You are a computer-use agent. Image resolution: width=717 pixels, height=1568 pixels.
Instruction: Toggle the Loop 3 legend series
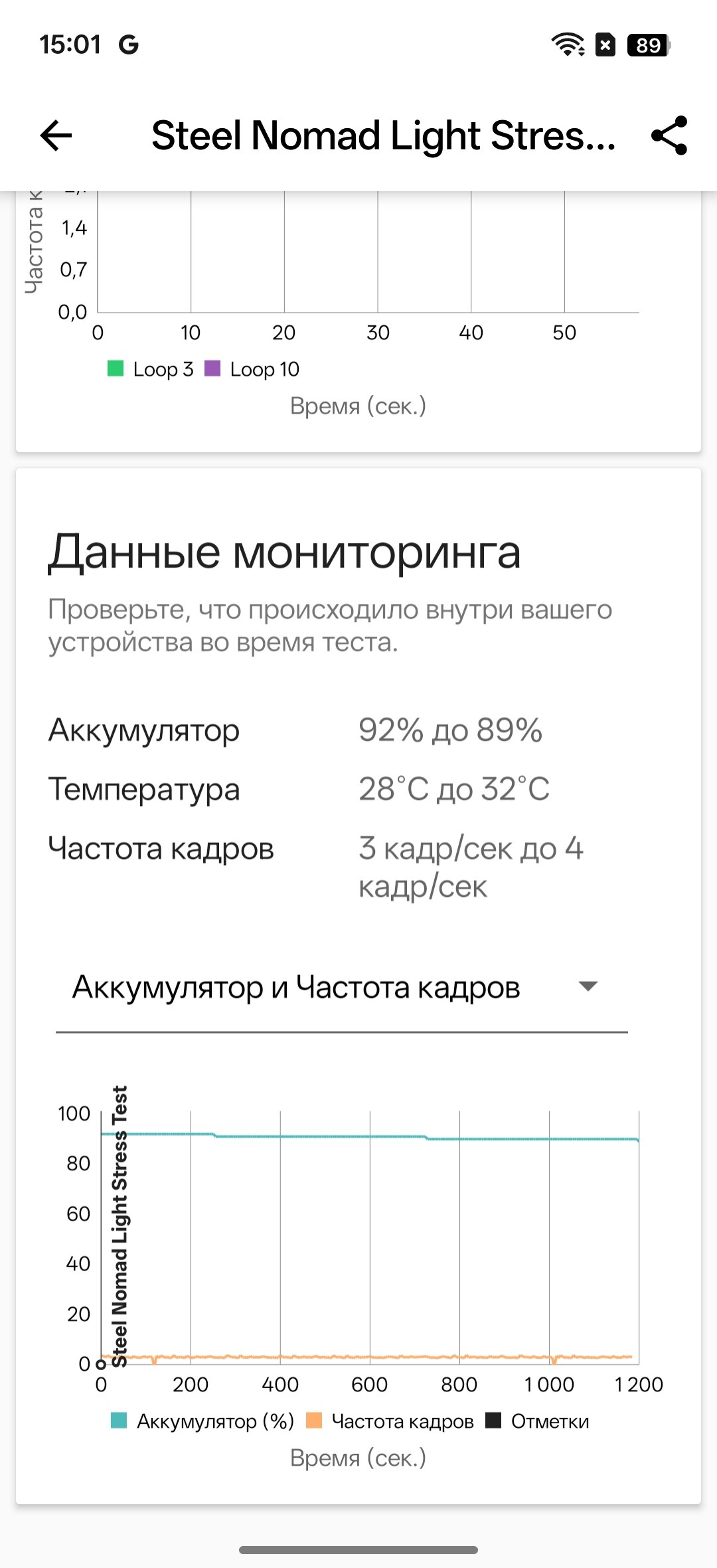[x=151, y=369]
